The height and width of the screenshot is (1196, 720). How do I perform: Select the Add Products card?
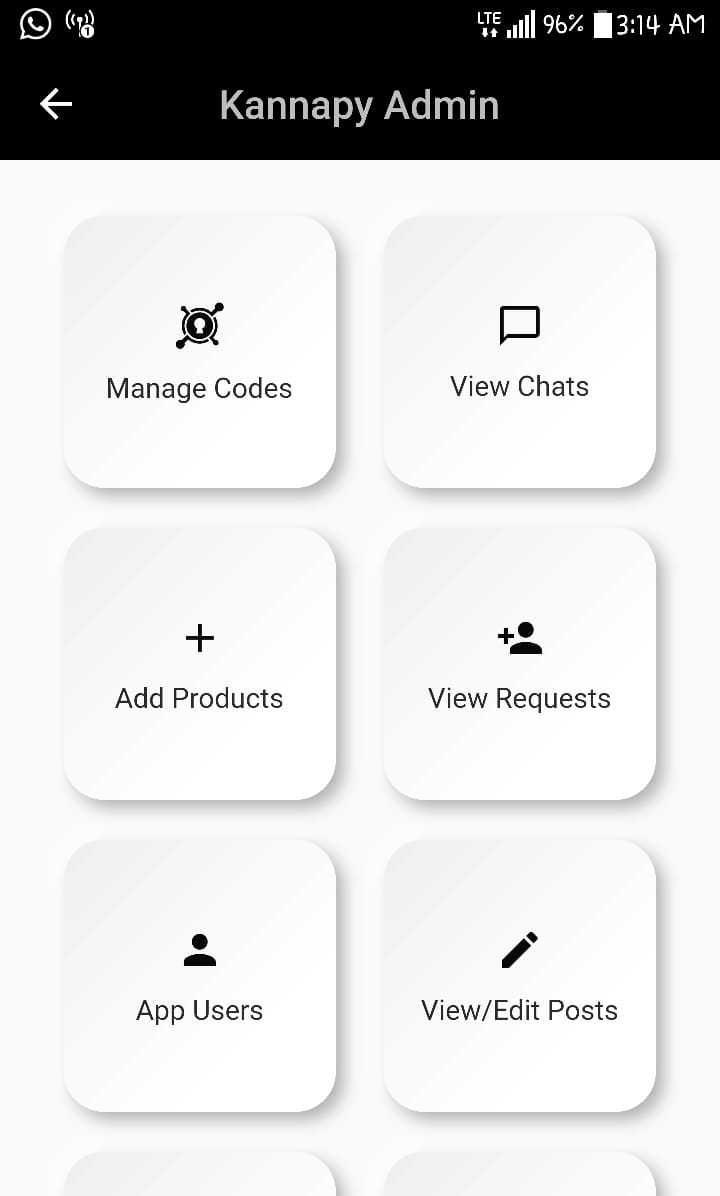(200, 664)
